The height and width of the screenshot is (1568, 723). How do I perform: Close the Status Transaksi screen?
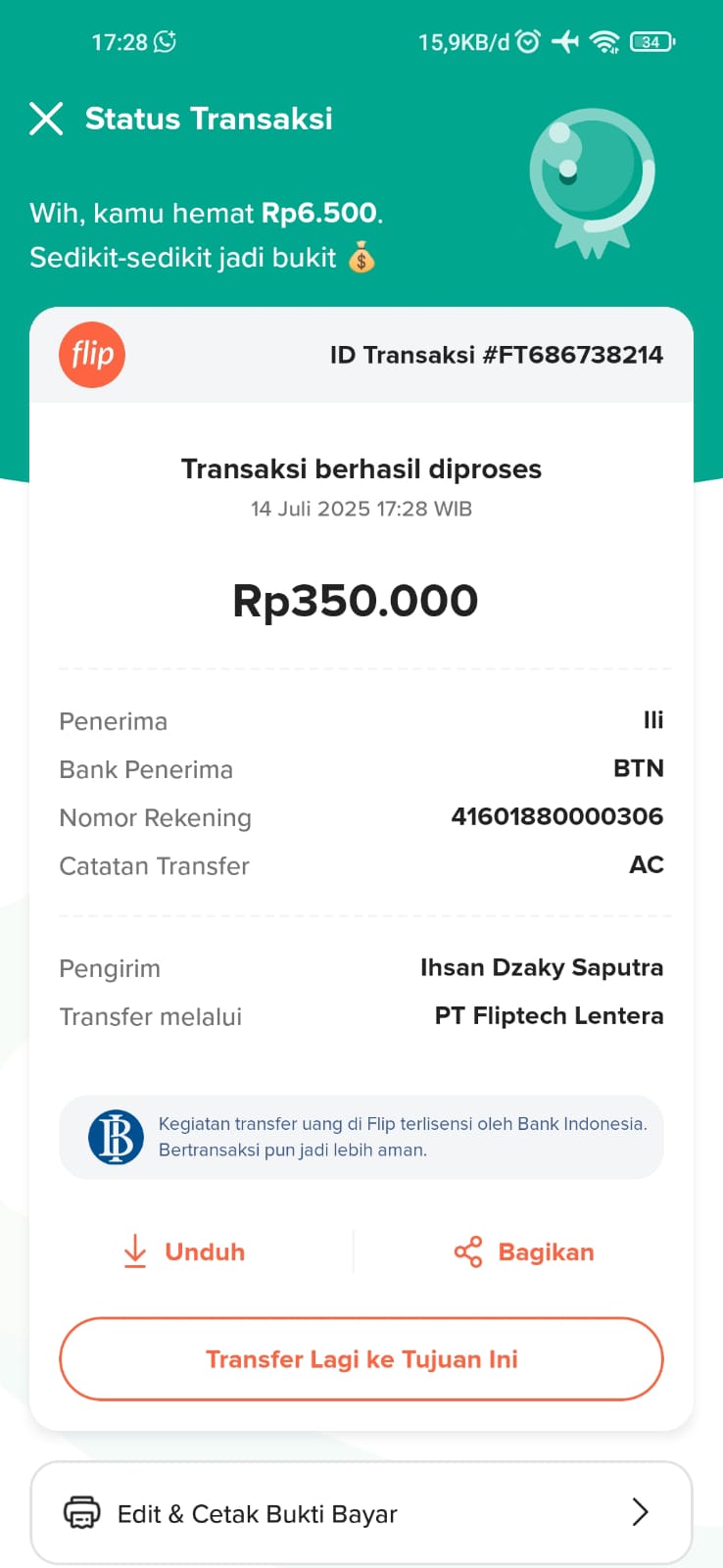tap(46, 119)
